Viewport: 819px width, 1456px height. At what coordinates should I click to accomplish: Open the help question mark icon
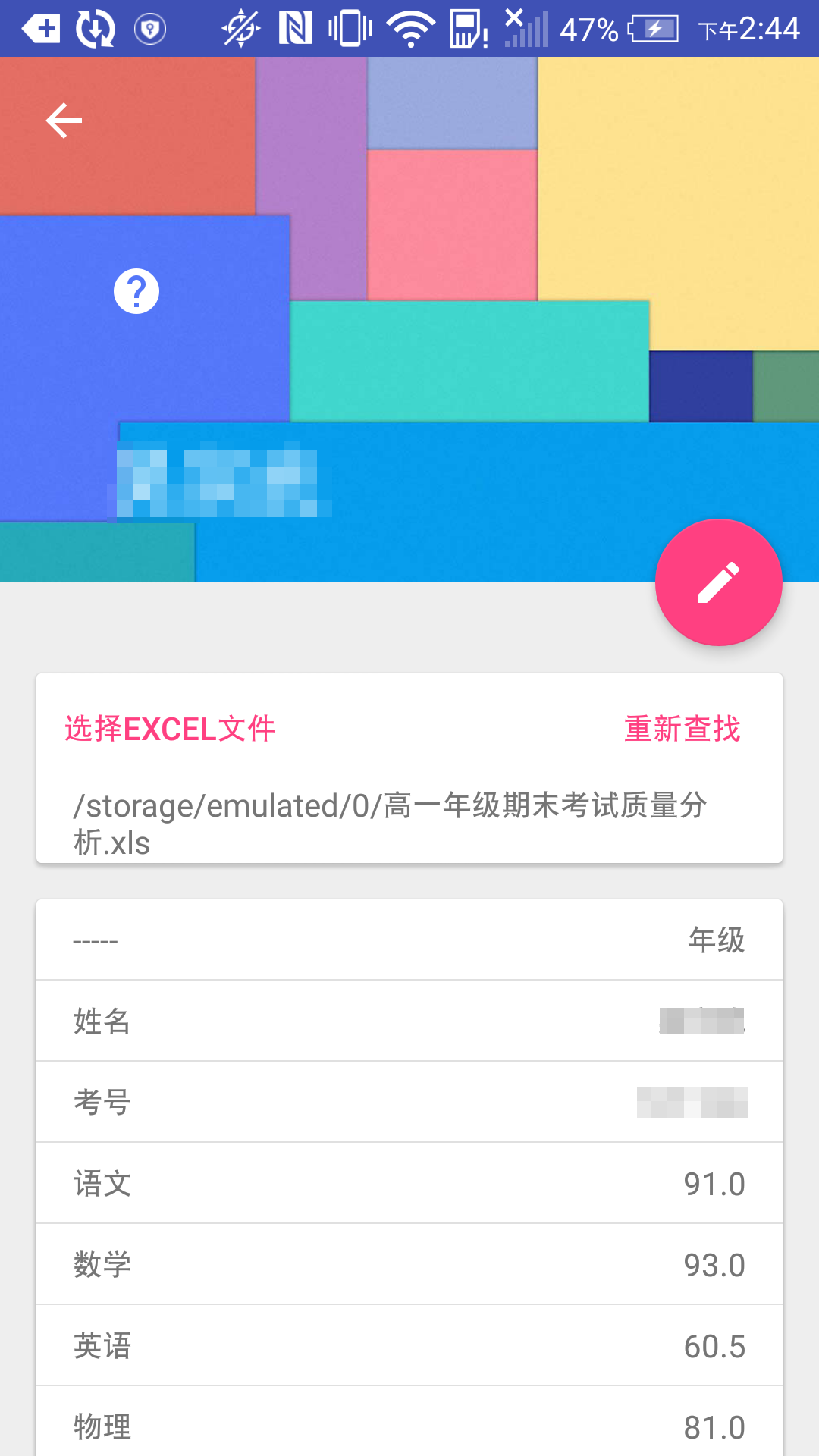coord(136,291)
